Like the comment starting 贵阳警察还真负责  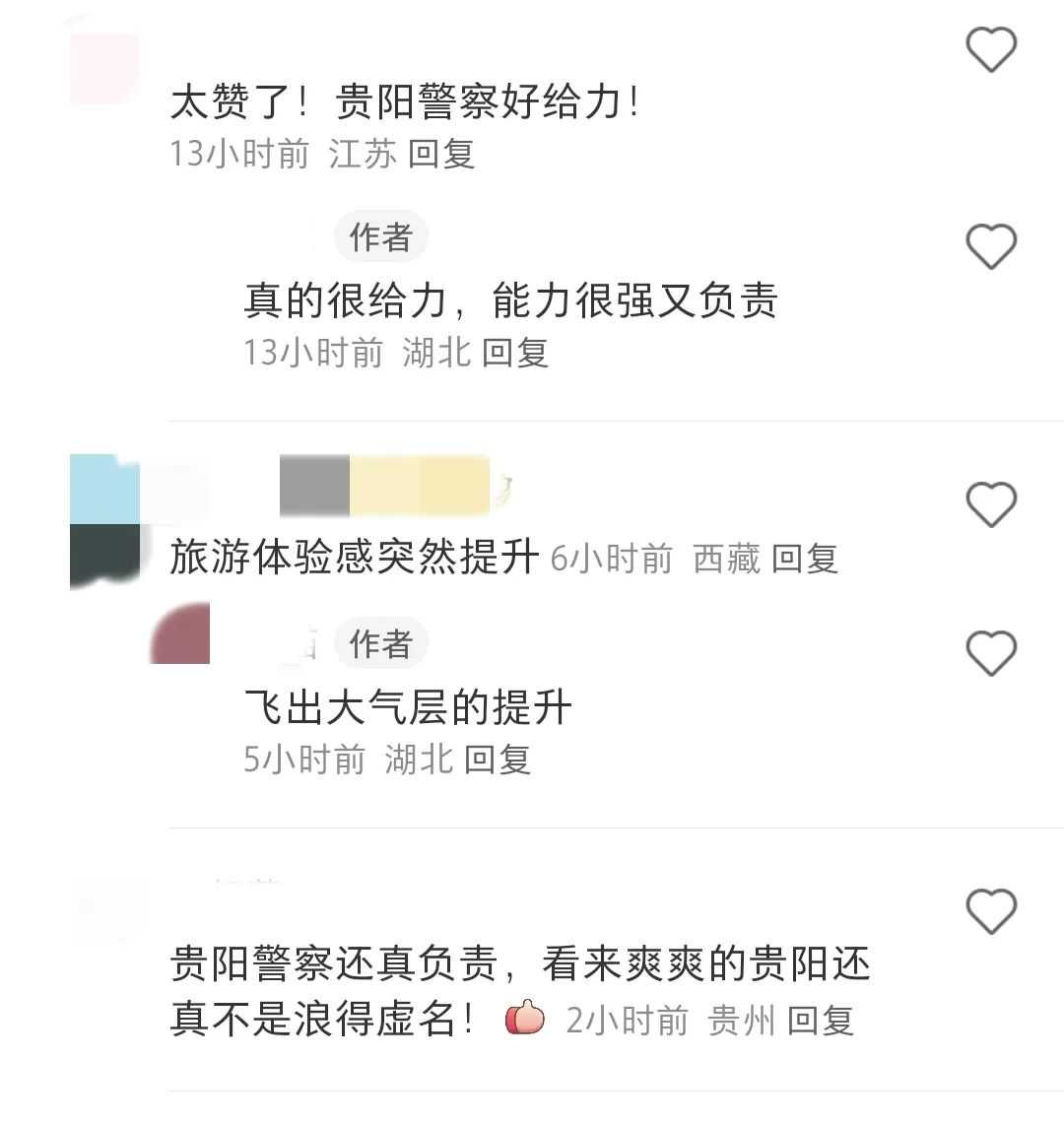(990, 911)
